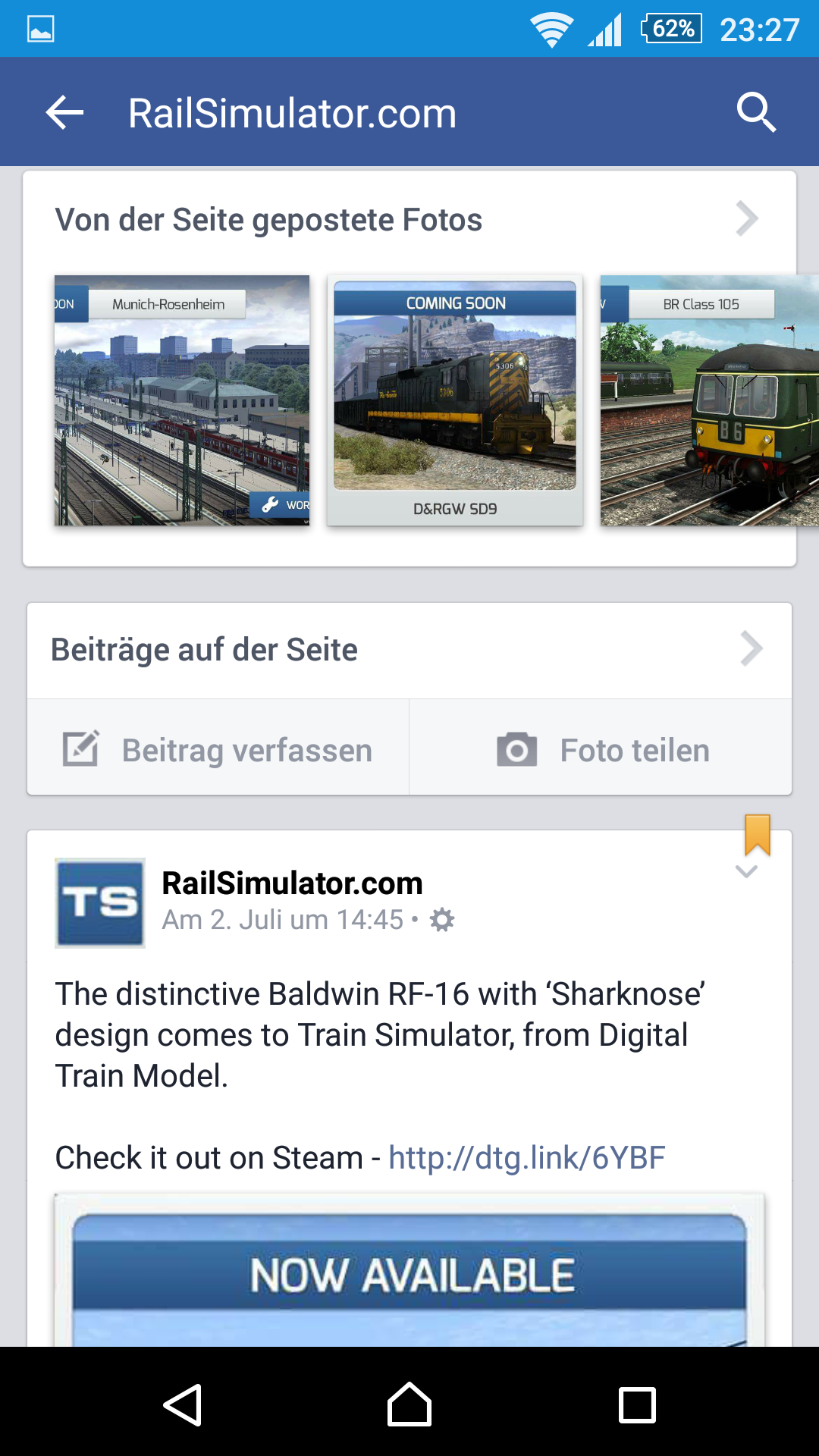This screenshot has width=819, height=1456.
Task: Tap 'Beitrag verfassen' to write a post
Action: click(218, 750)
